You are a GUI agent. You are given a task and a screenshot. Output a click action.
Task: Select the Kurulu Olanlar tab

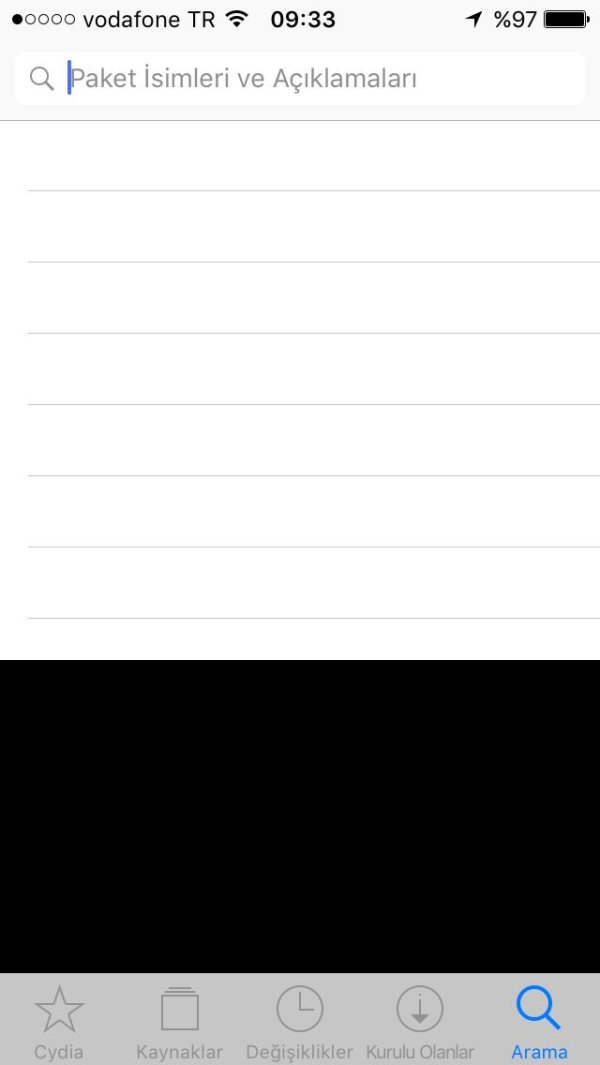(420, 1020)
